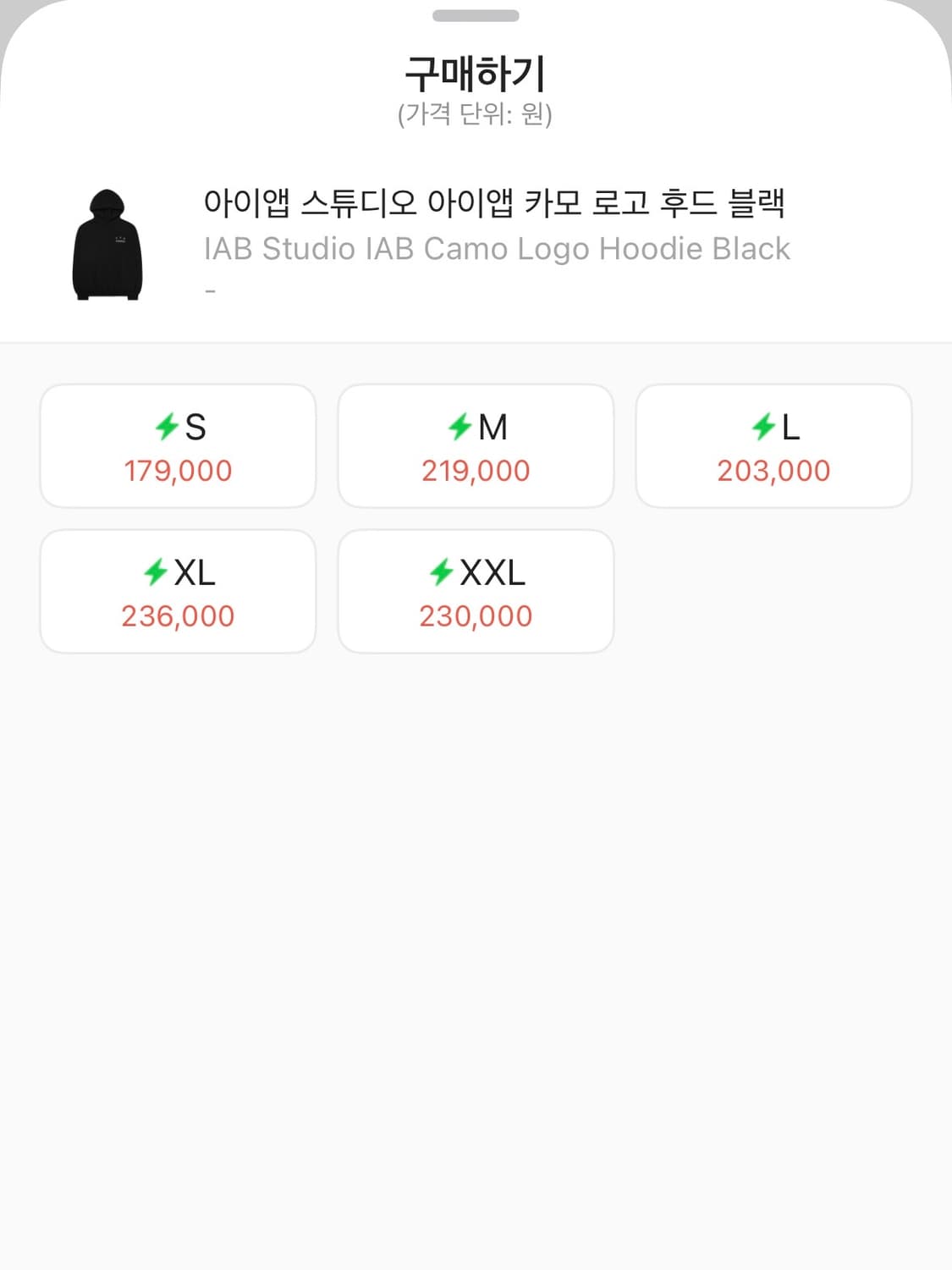
Task: Select size M priced 219,000
Action: [x=476, y=445]
